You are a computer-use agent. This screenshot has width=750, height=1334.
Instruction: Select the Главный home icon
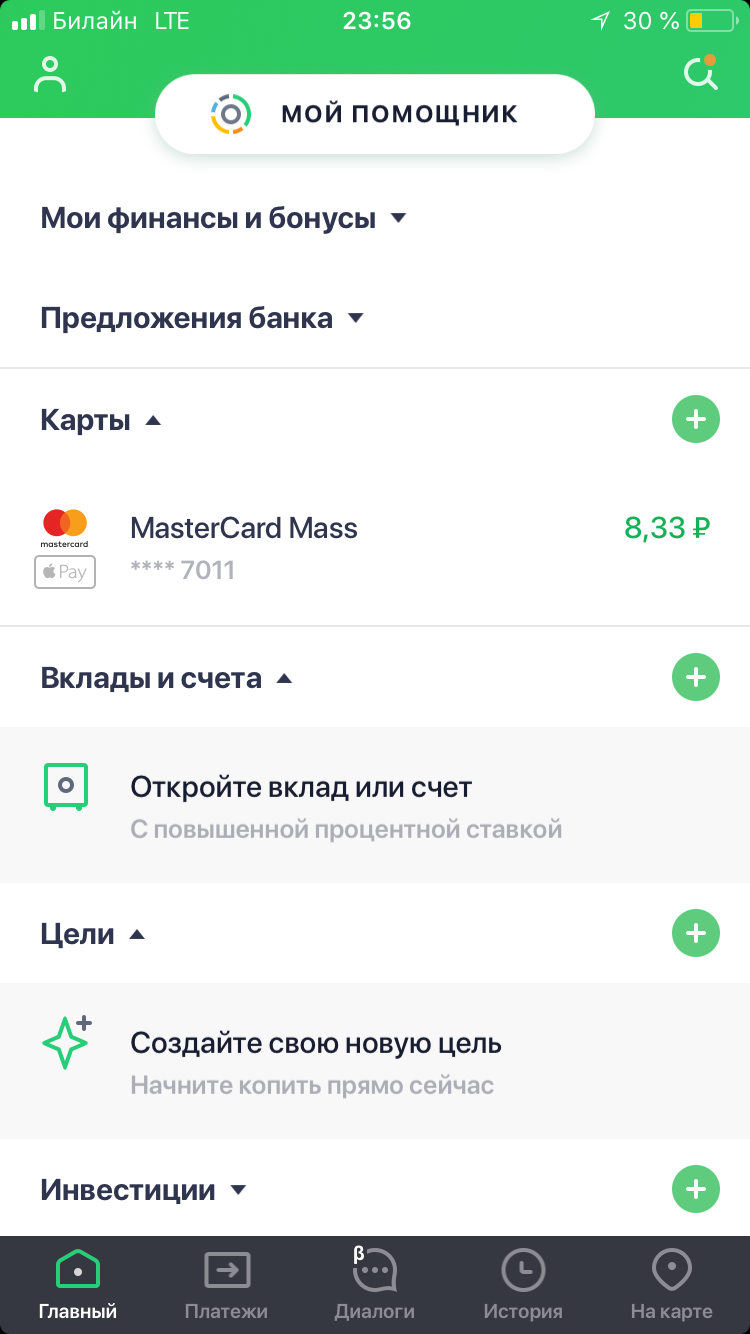tap(77, 1267)
